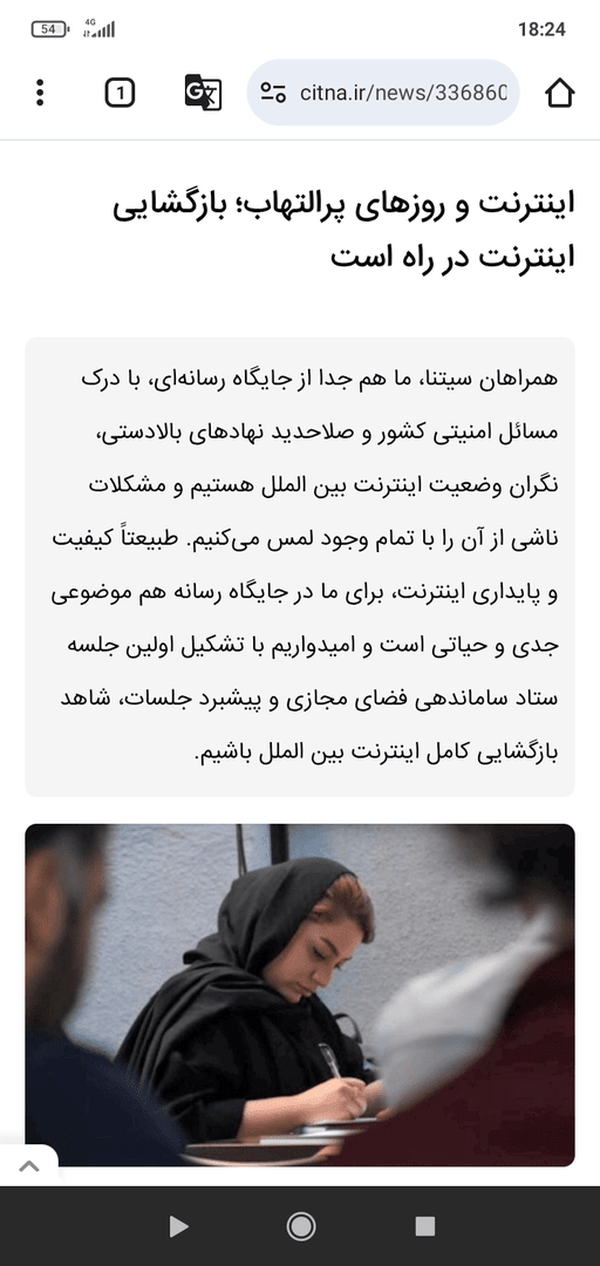Open recent apps with the square button

pos(425,1226)
